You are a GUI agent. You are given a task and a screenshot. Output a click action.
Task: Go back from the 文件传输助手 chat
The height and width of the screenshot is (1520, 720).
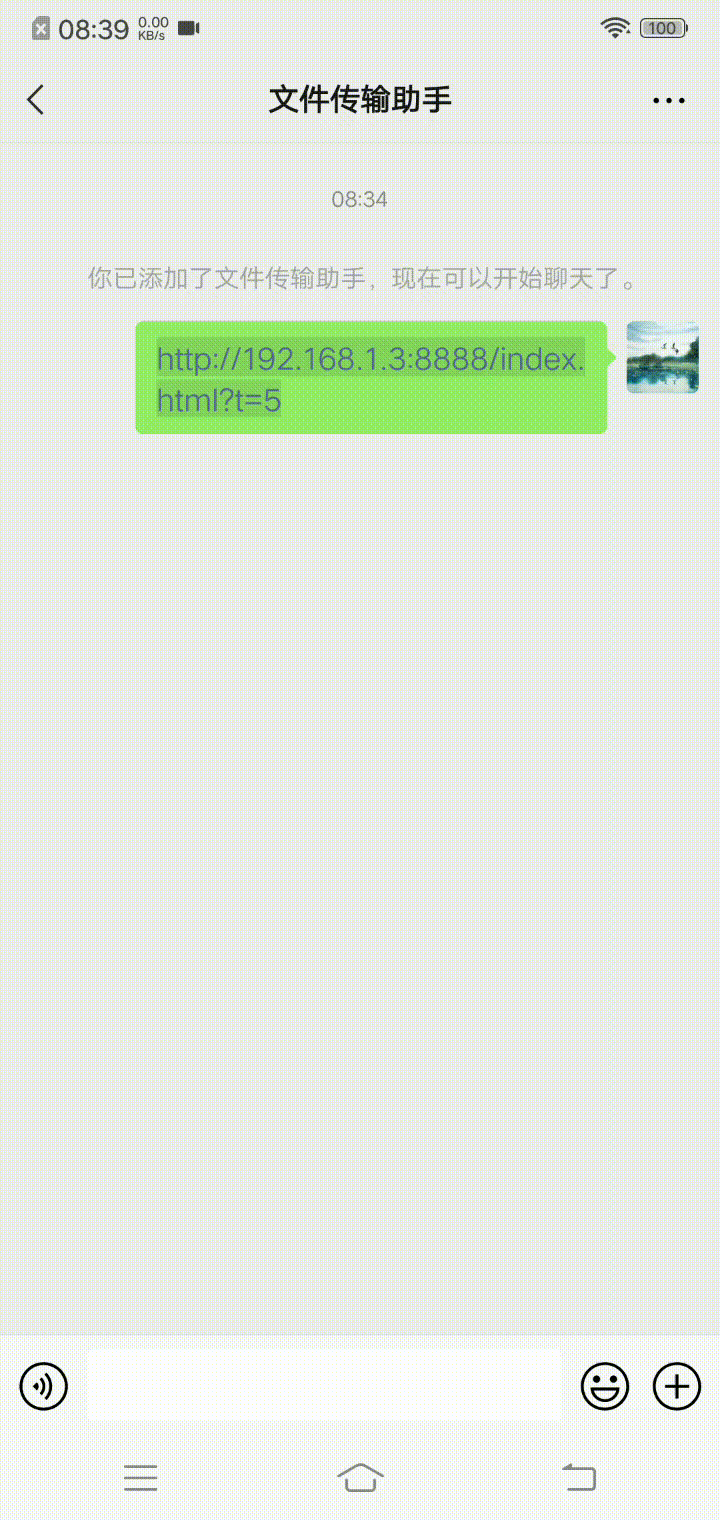(36, 100)
